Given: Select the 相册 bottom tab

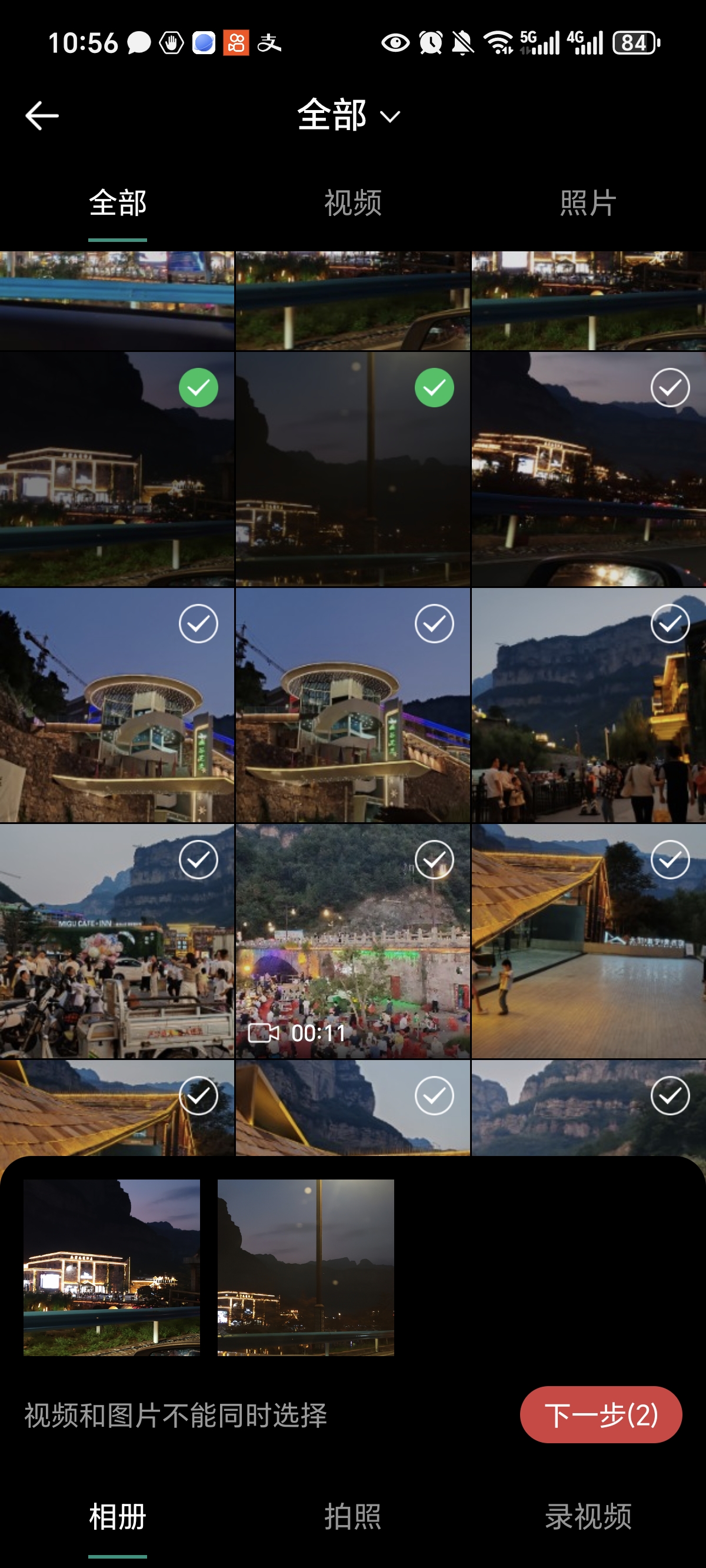Looking at the screenshot, I should [118, 1516].
